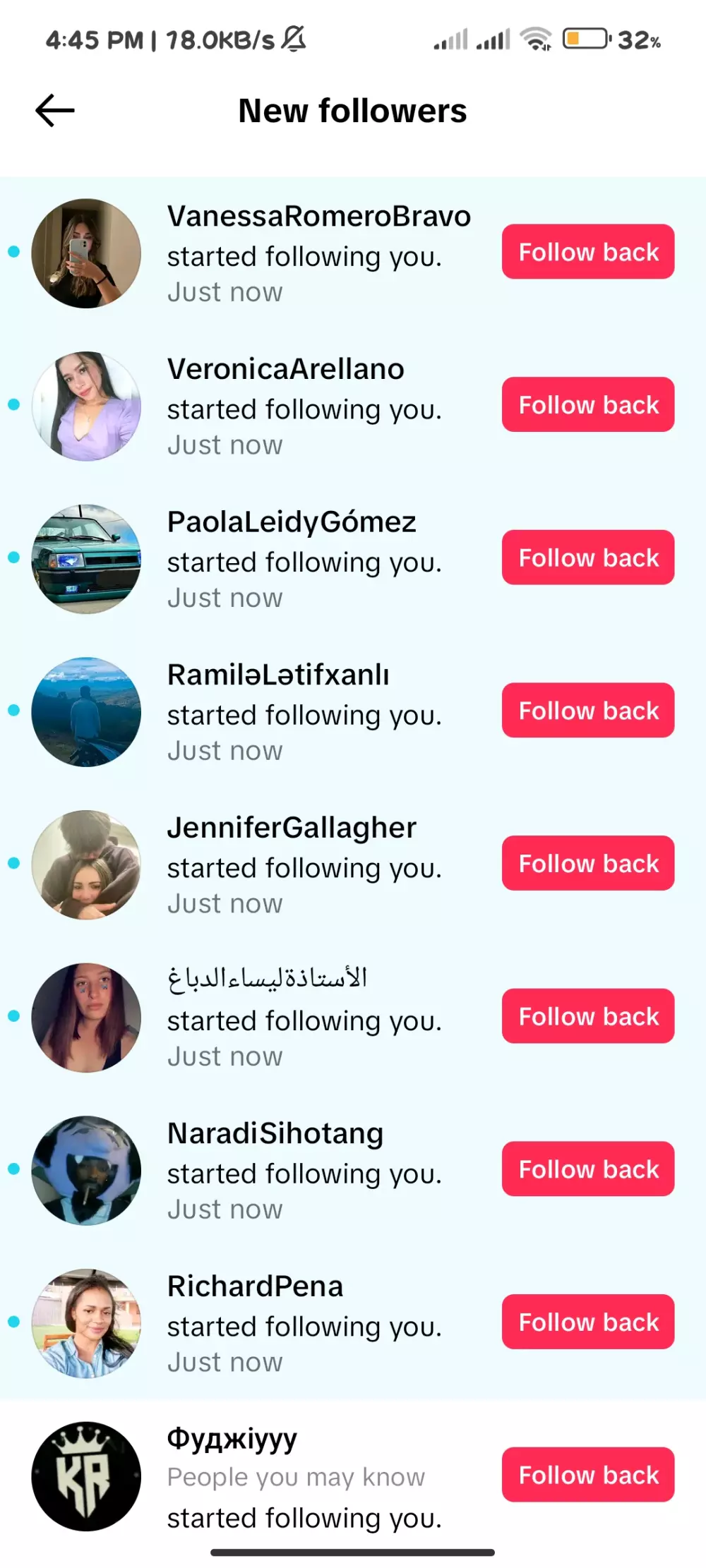The height and width of the screenshot is (1568, 706).
Task: Tap the unread blue dot beside VanessaRomeroBravo
Action: pyautogui.click(x=13, y=253)
